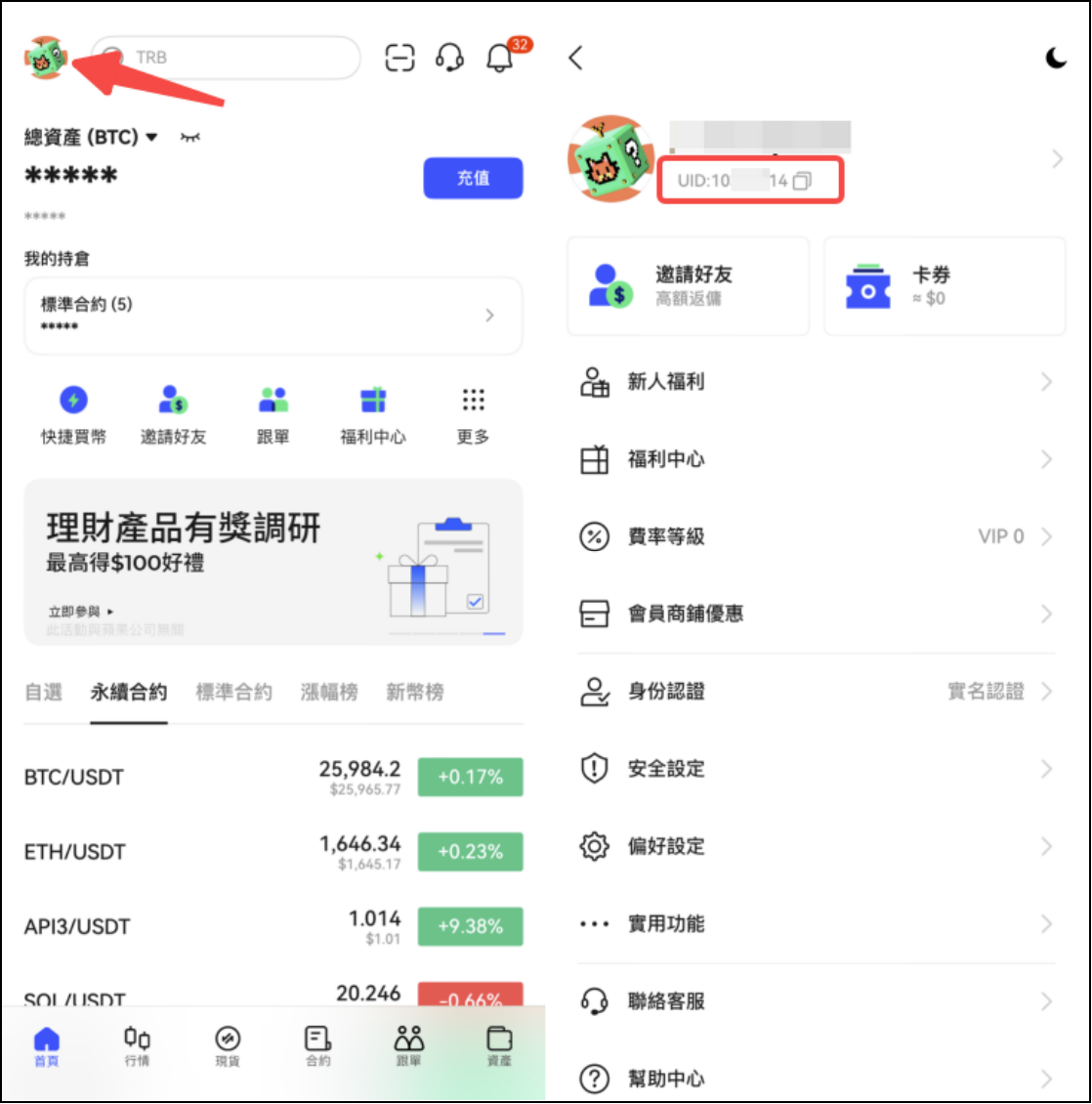Open the 身份認證 row
This screenshot has height=1104, width=1092.
tap(816, 692)
